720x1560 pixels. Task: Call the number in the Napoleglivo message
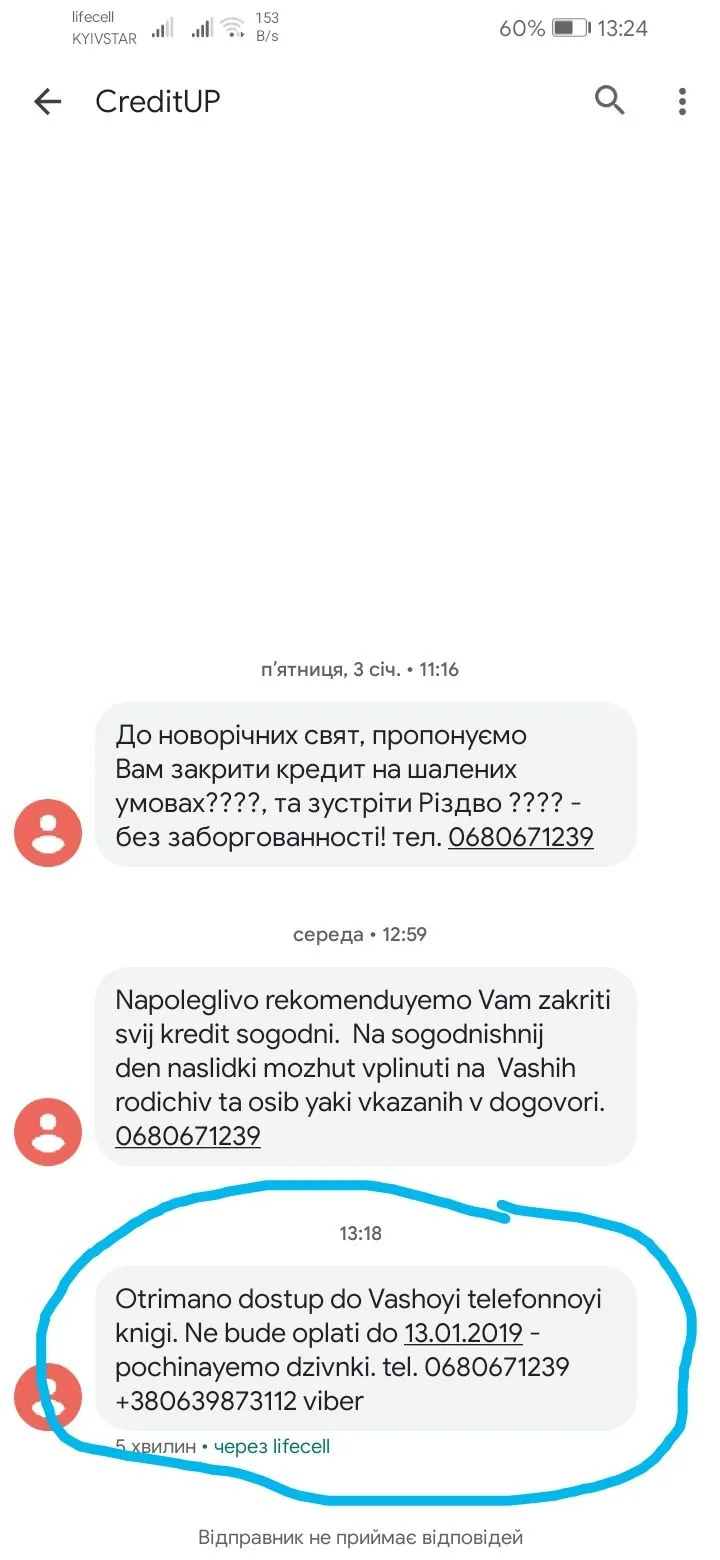[188, 1136]
